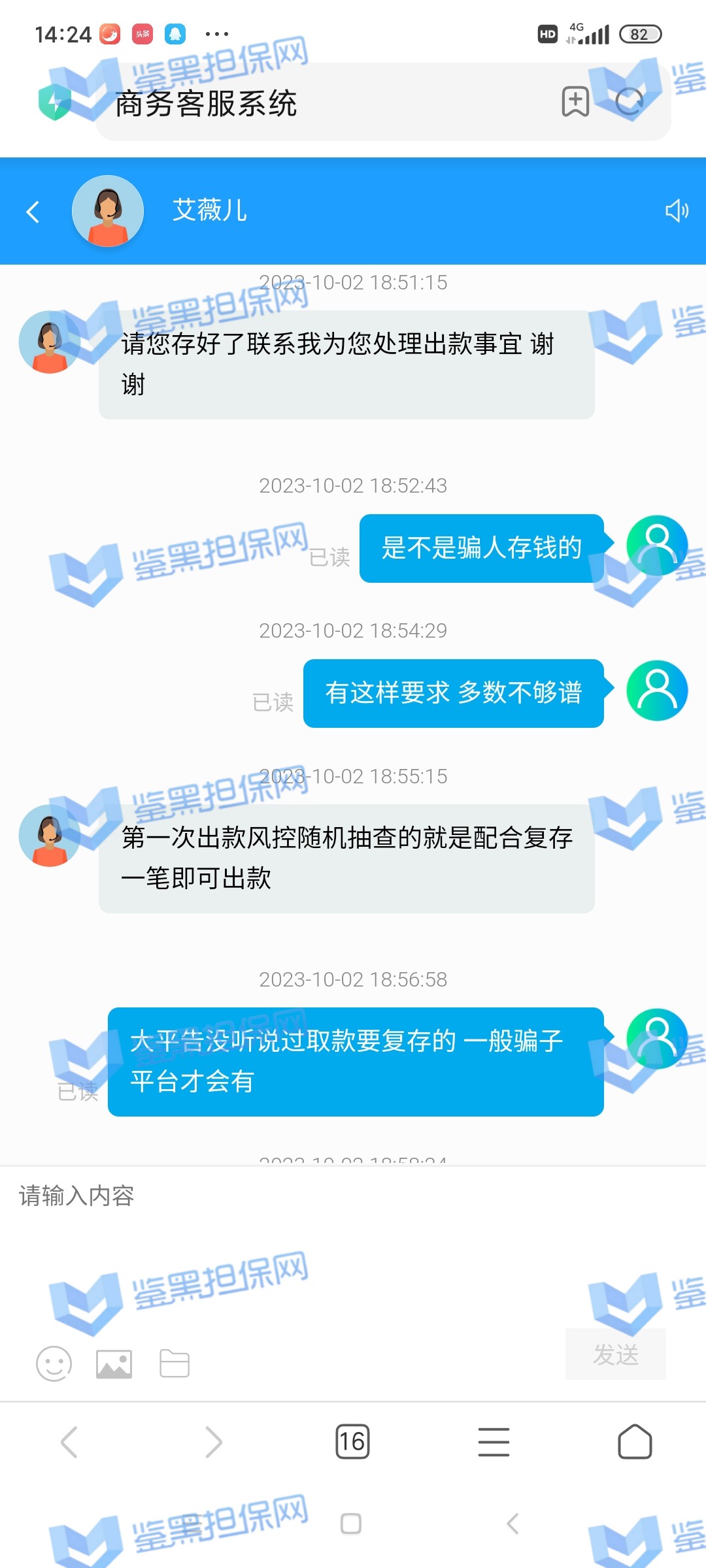Image resolution: width=706 pixels, height=1568 pixels.
Task: Focus the 请输入内容 message field
Action: tap(353, 1241)
